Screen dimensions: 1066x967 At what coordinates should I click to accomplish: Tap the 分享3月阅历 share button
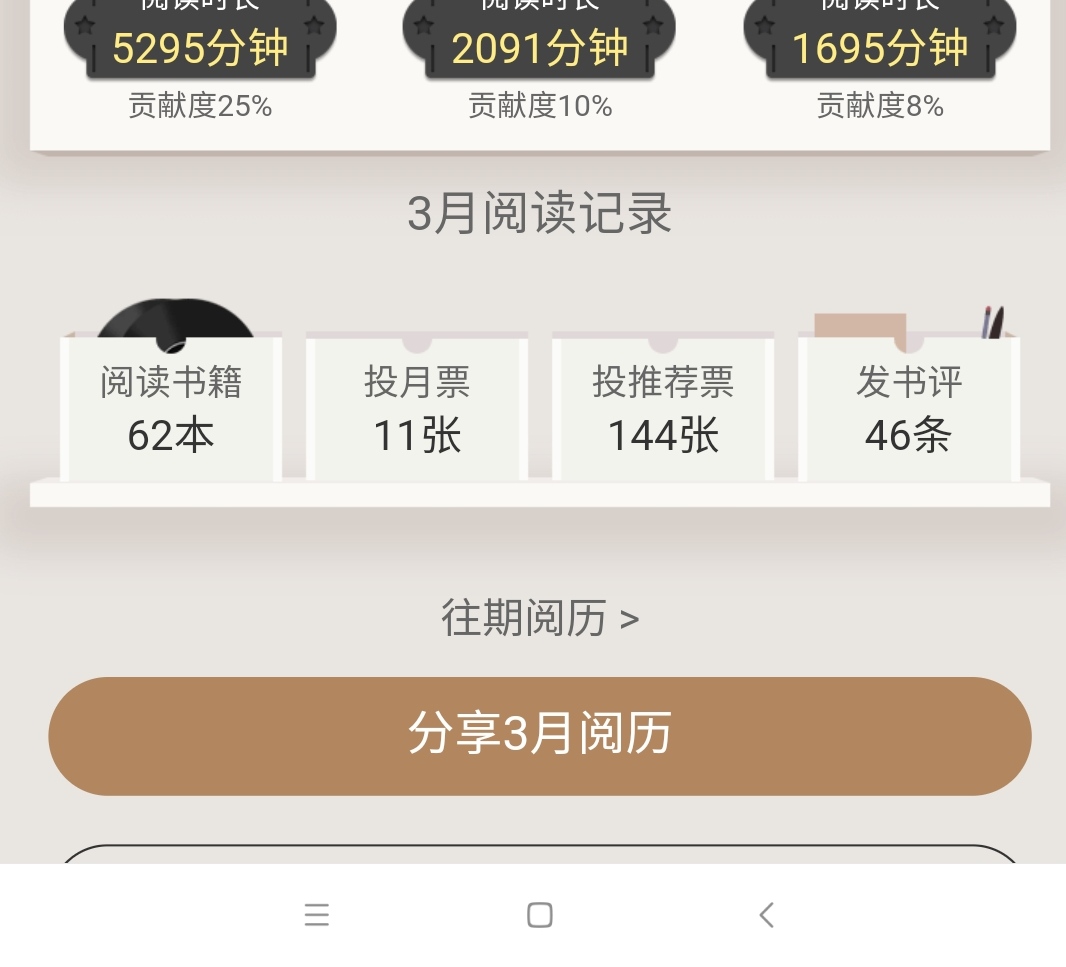(539, 736)
